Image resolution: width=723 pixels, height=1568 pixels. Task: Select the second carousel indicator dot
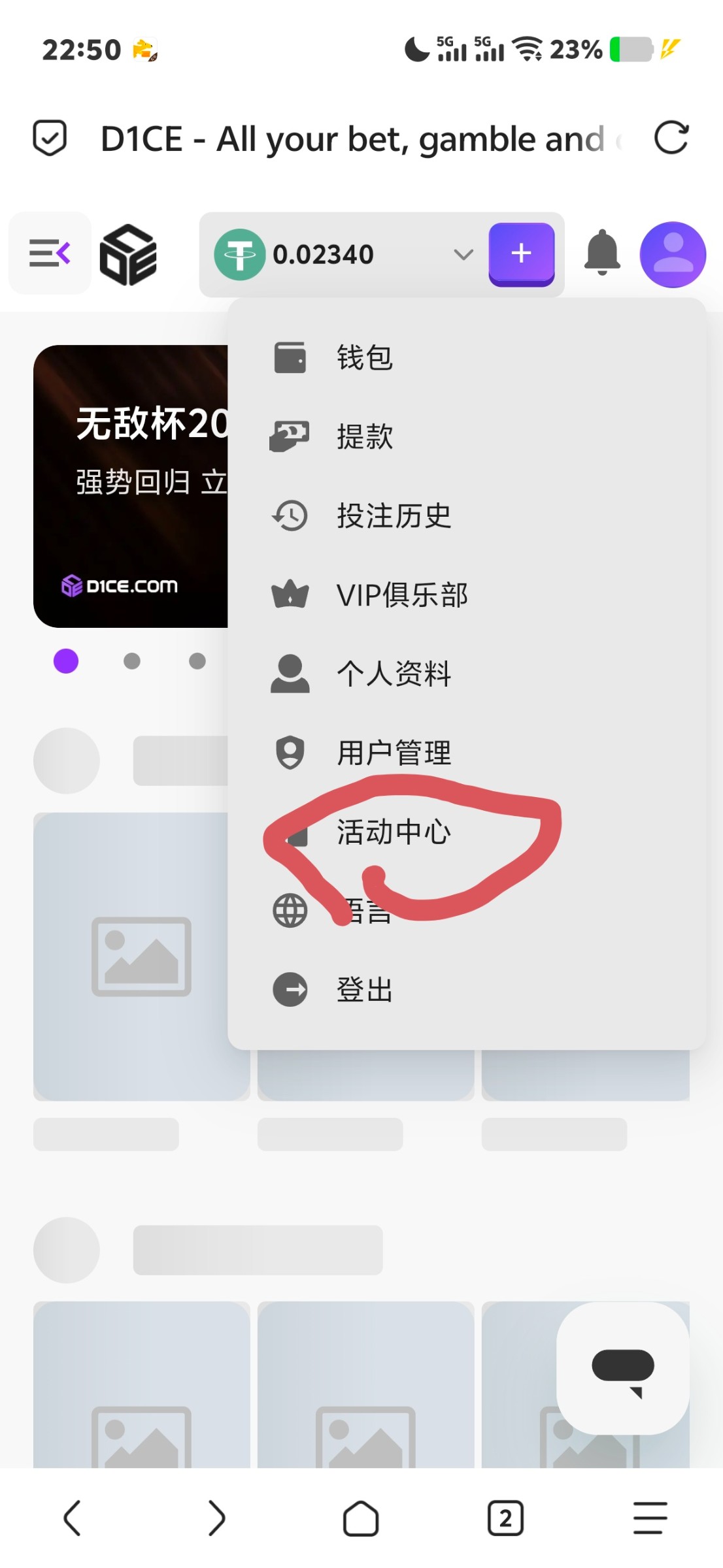click(131, 661)
